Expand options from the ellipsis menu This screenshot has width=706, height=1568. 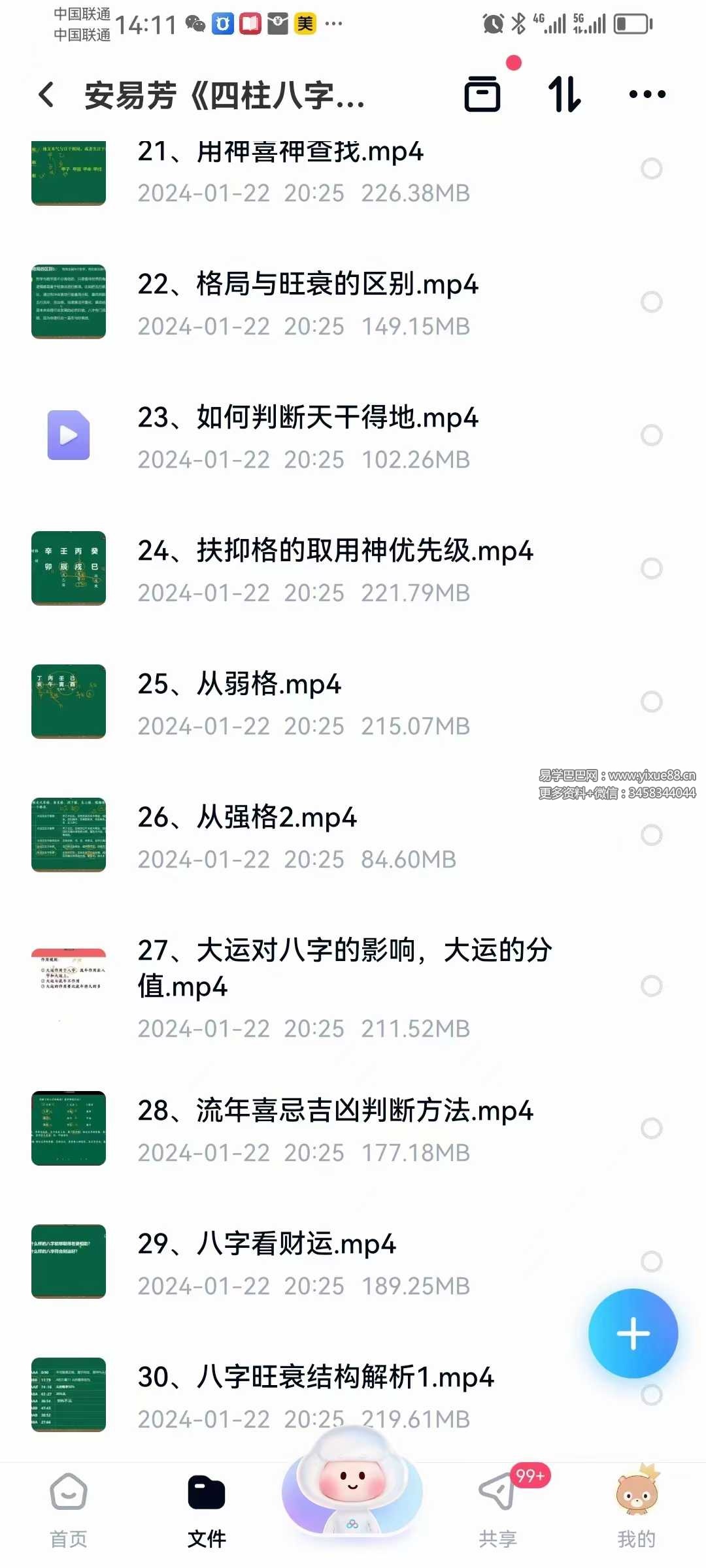pos(646,95)
